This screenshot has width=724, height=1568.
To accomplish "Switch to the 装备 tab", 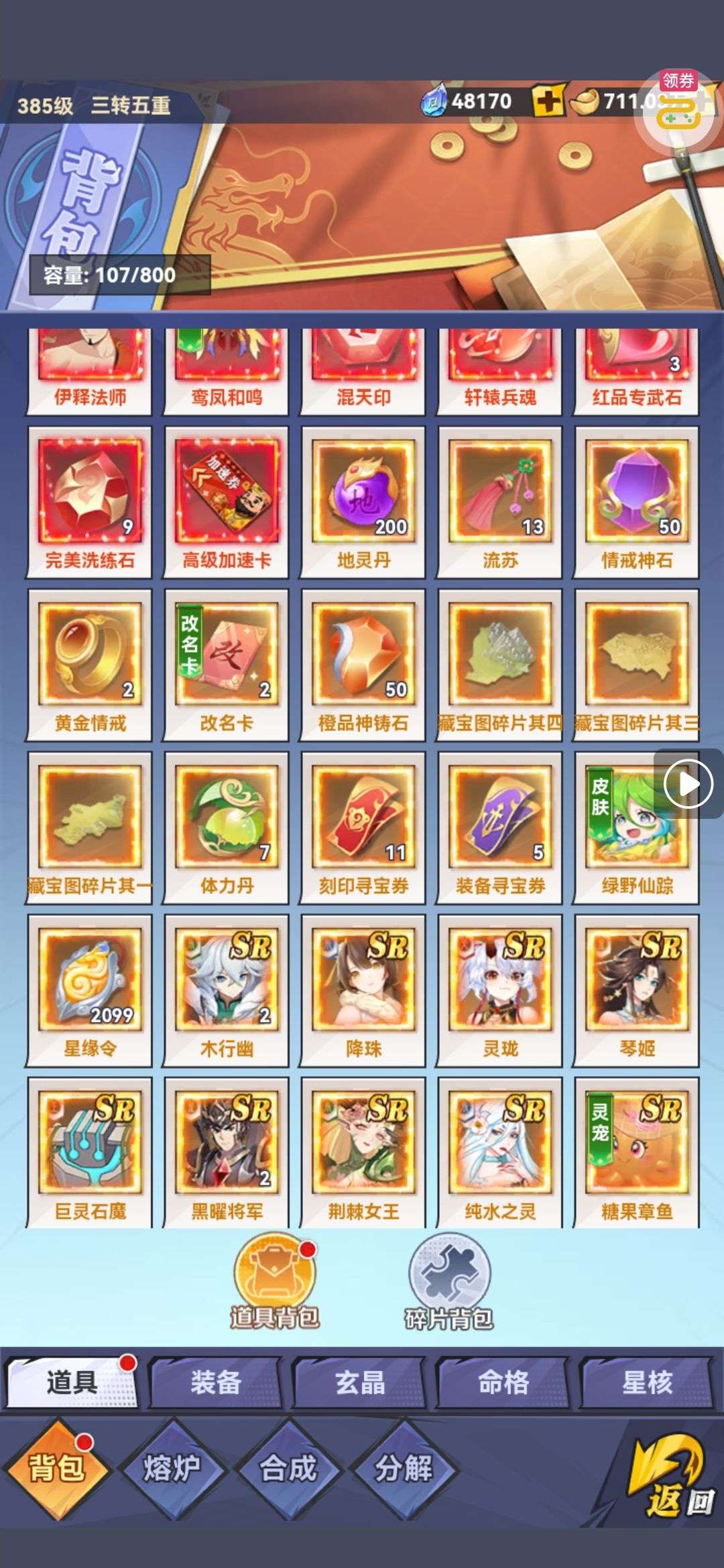I will [x=216, y=1382].
